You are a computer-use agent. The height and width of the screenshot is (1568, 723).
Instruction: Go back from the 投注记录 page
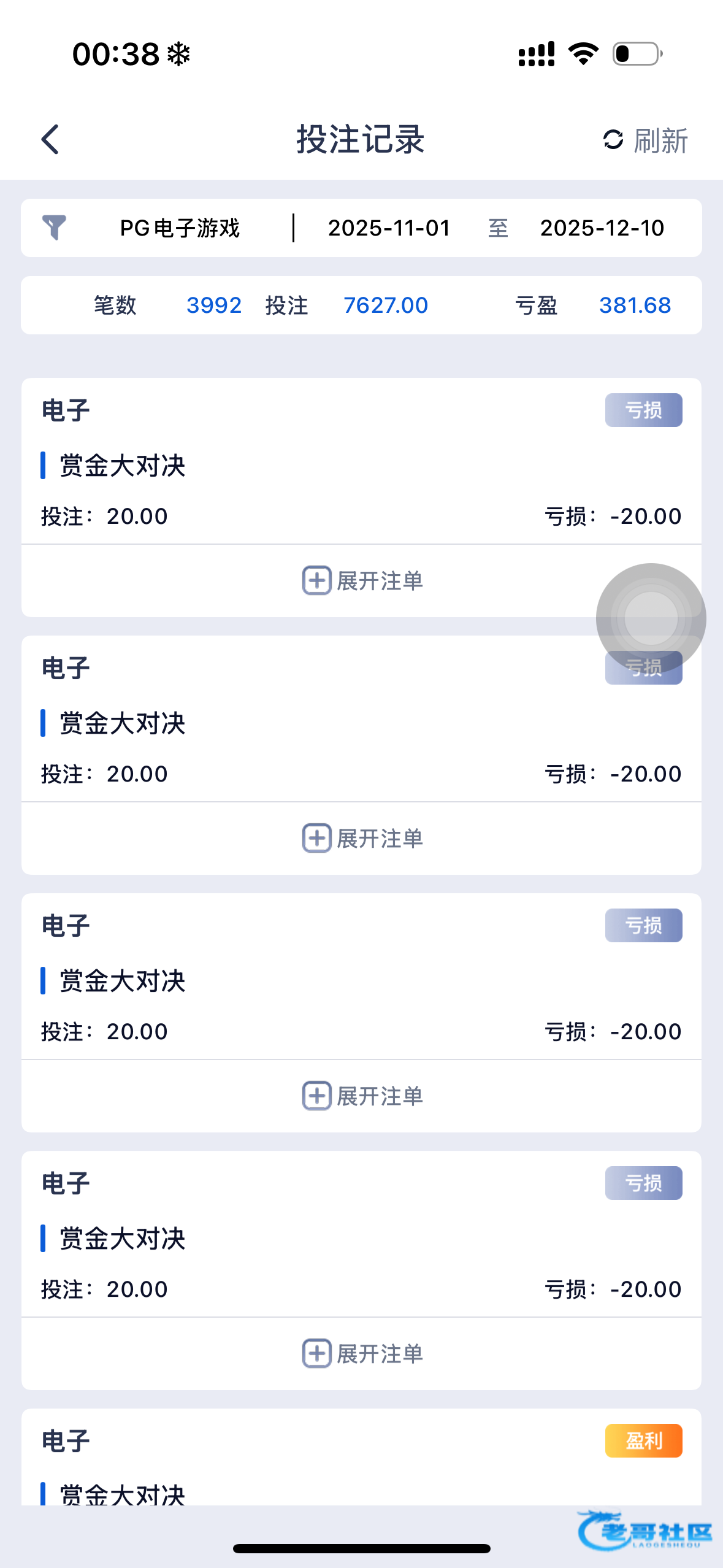pos(50,140)
